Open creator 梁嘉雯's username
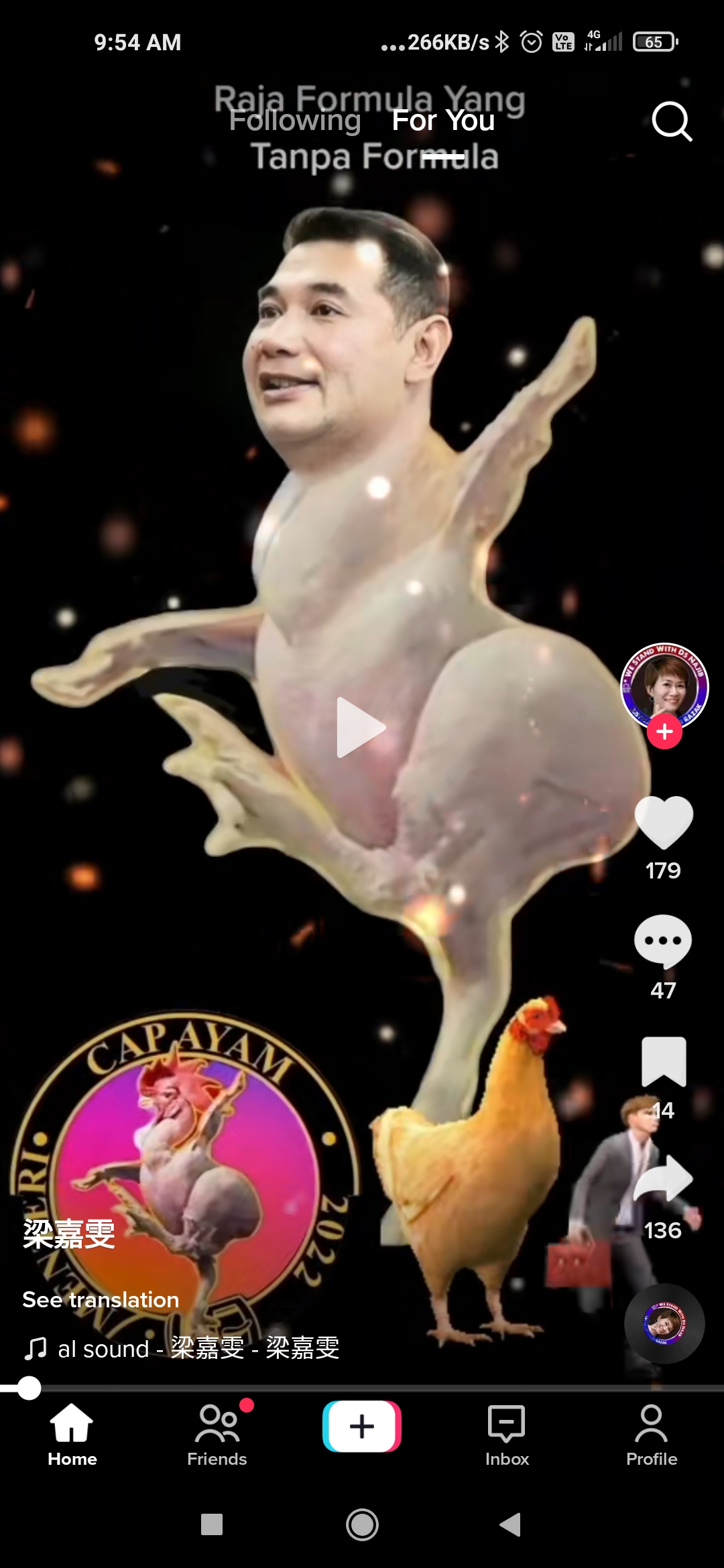This screenshot has width=724, height=1568. pyautogui.click(x=69, y=1234)
